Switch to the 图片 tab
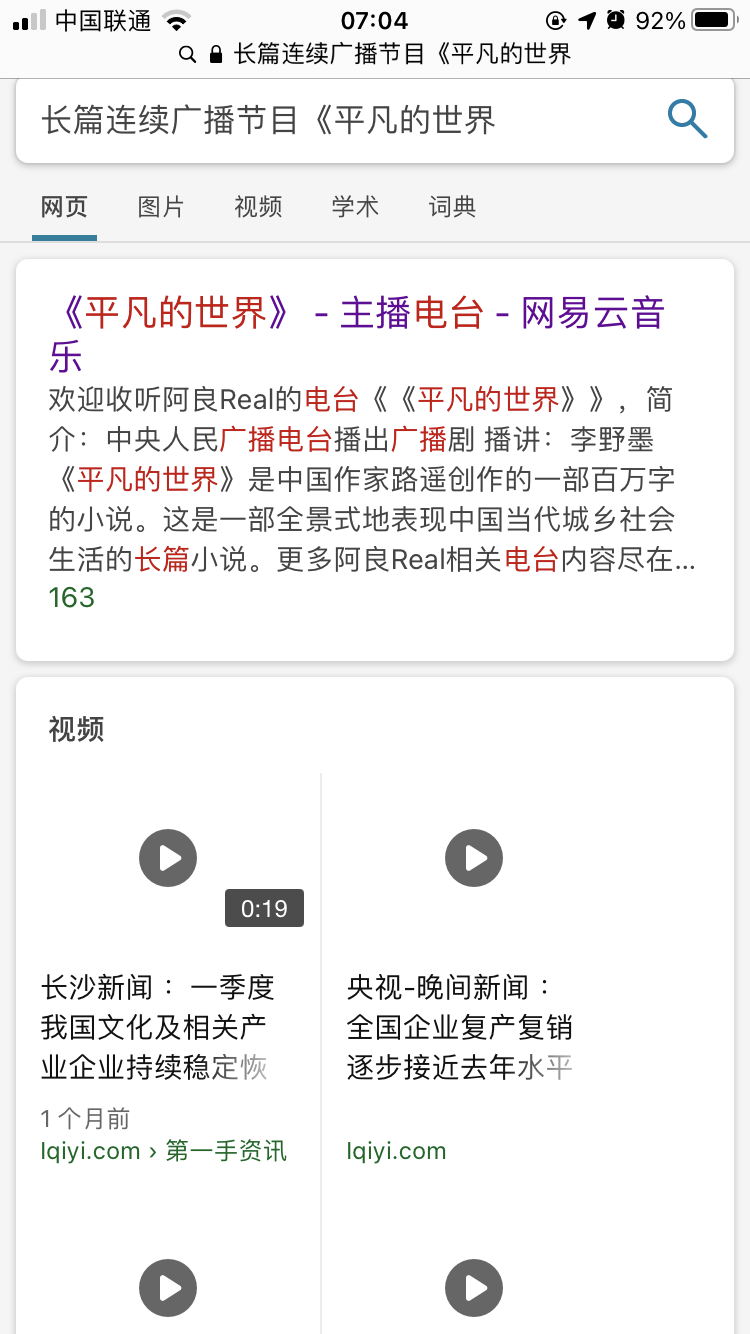Image resolution: width=750 pixels, height=1334 pixels. [x=161, y=207]
